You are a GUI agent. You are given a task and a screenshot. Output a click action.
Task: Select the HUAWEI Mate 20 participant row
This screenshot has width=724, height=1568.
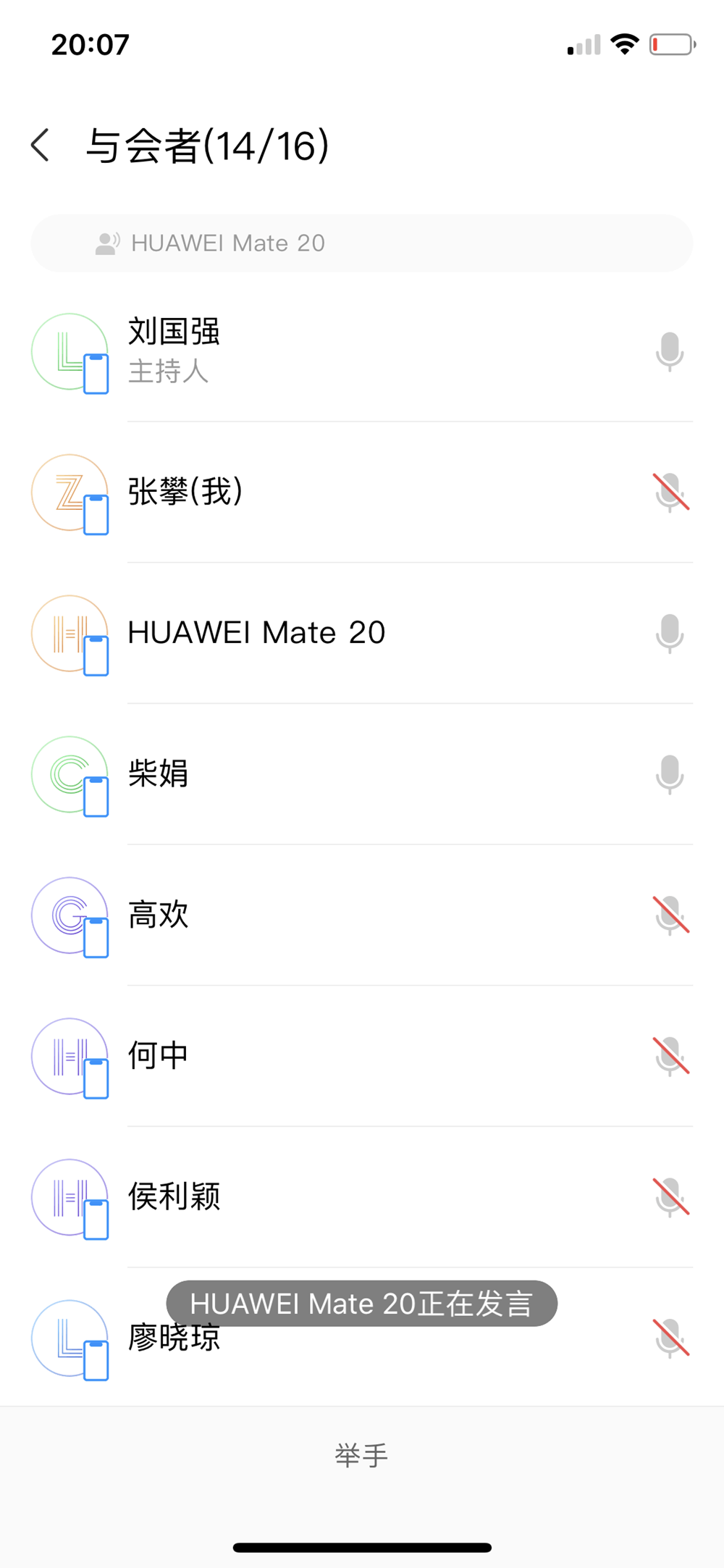362,634
